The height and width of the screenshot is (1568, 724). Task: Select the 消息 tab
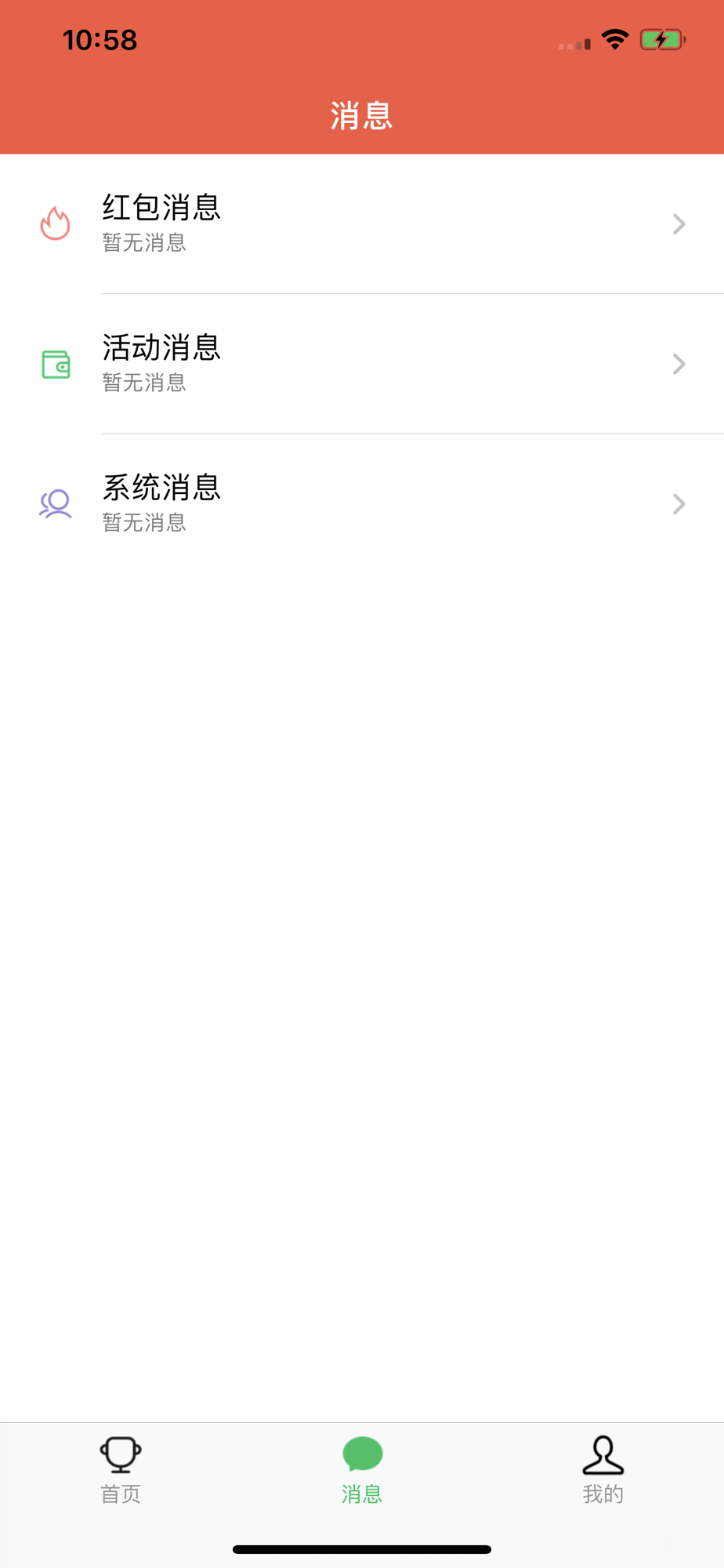362,1470
